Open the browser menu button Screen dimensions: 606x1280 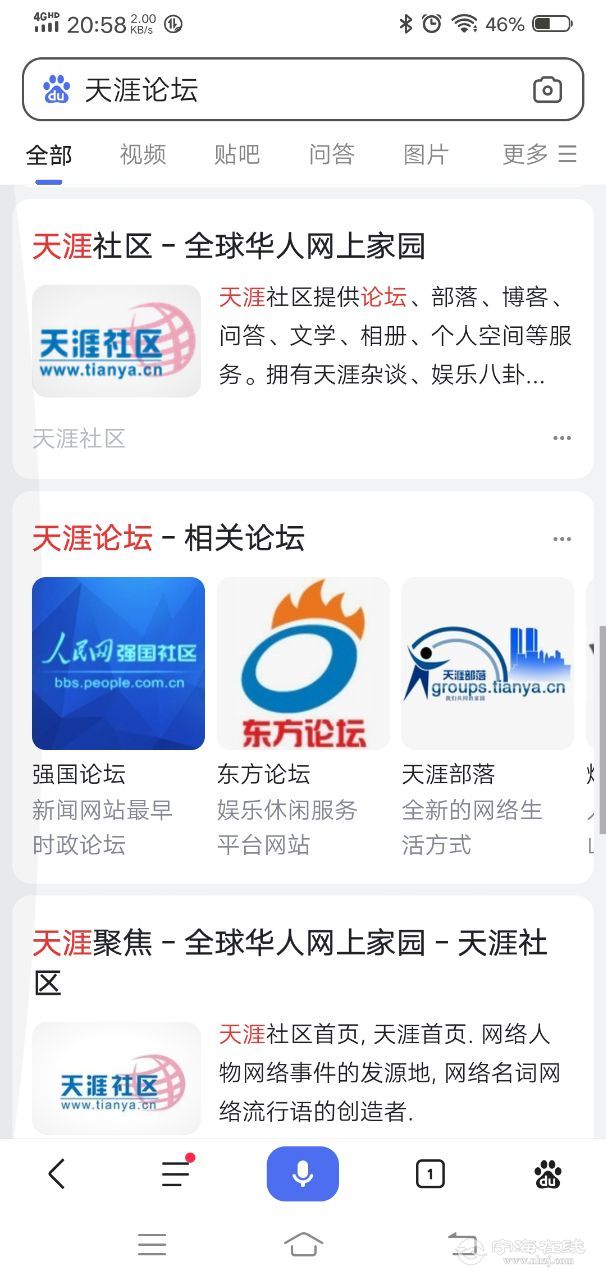coord(176,1174)
